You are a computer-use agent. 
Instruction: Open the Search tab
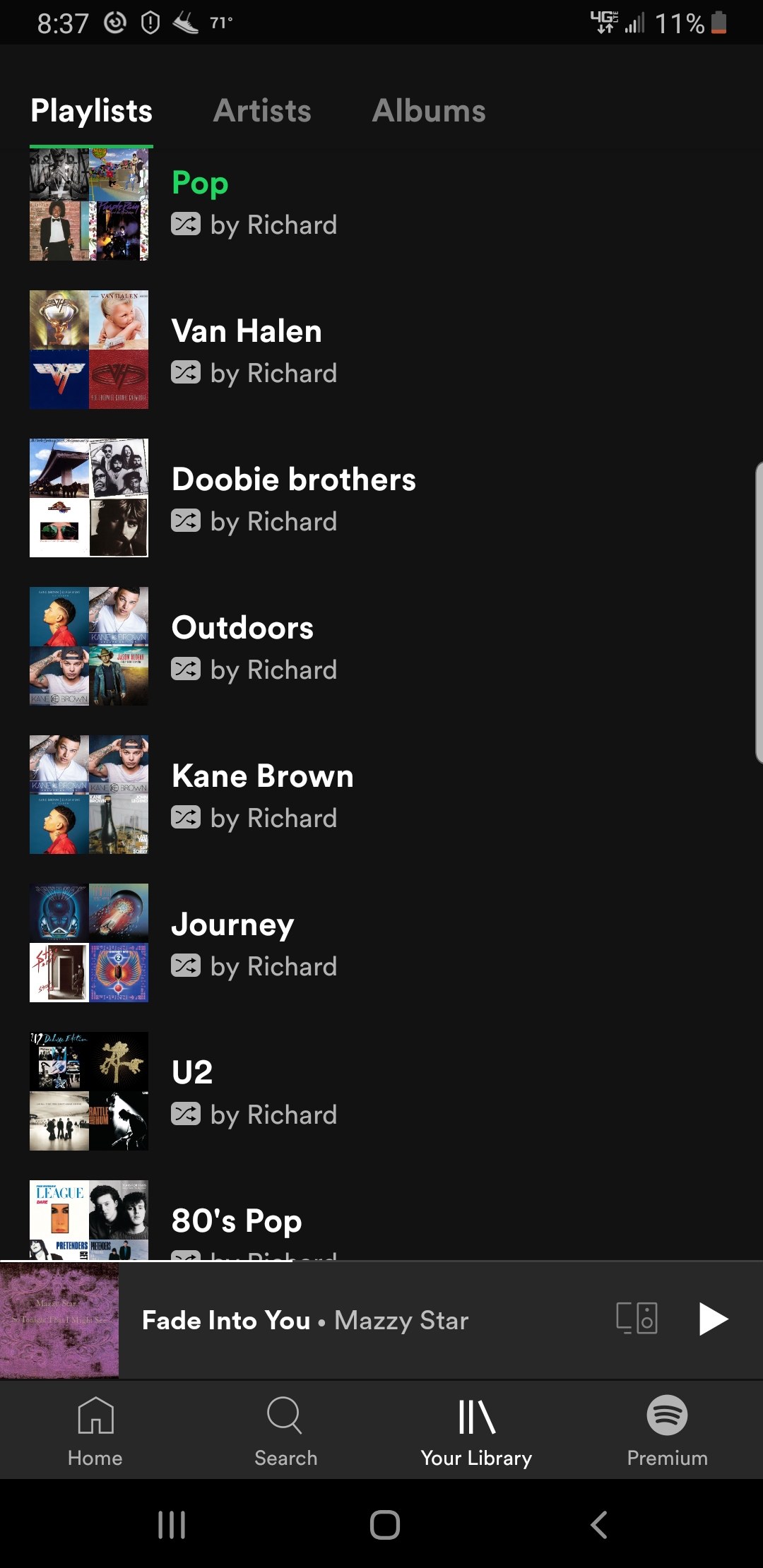coord(285,1431)
